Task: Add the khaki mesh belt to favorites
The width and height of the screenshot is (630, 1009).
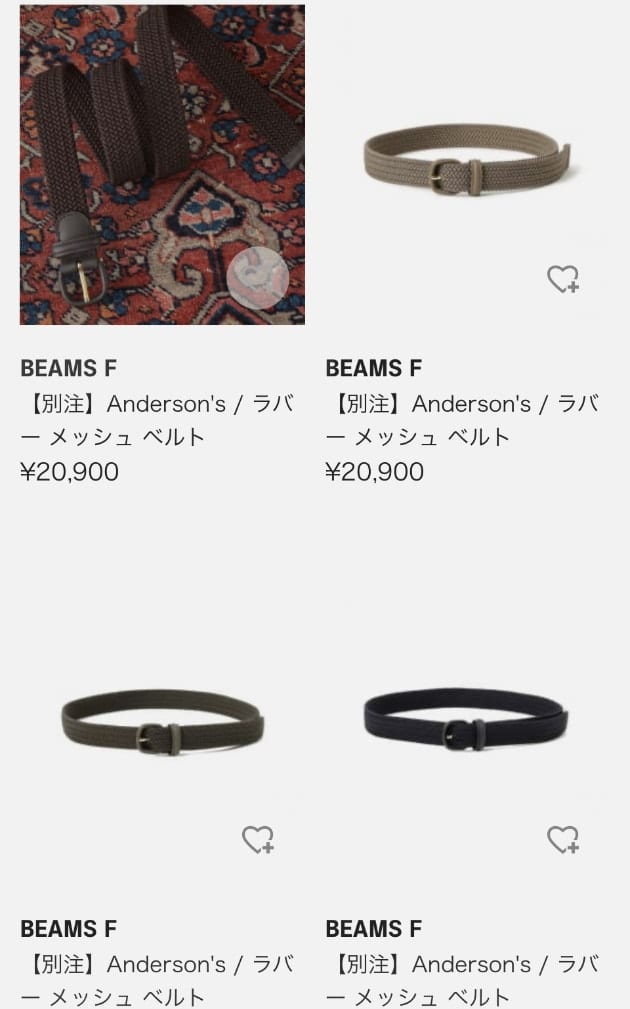Action: point(563,279)
